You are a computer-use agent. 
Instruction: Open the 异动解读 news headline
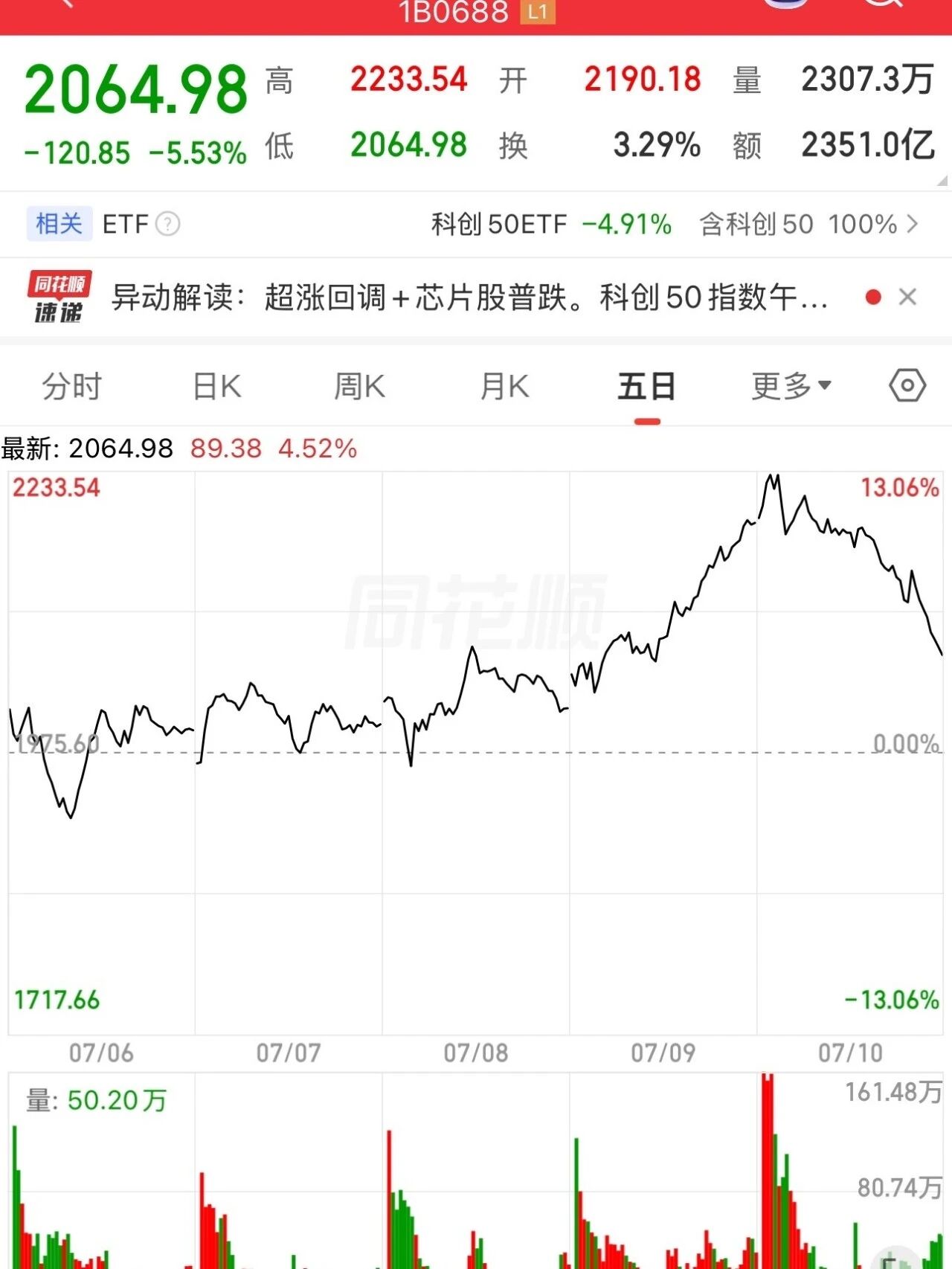470,298
